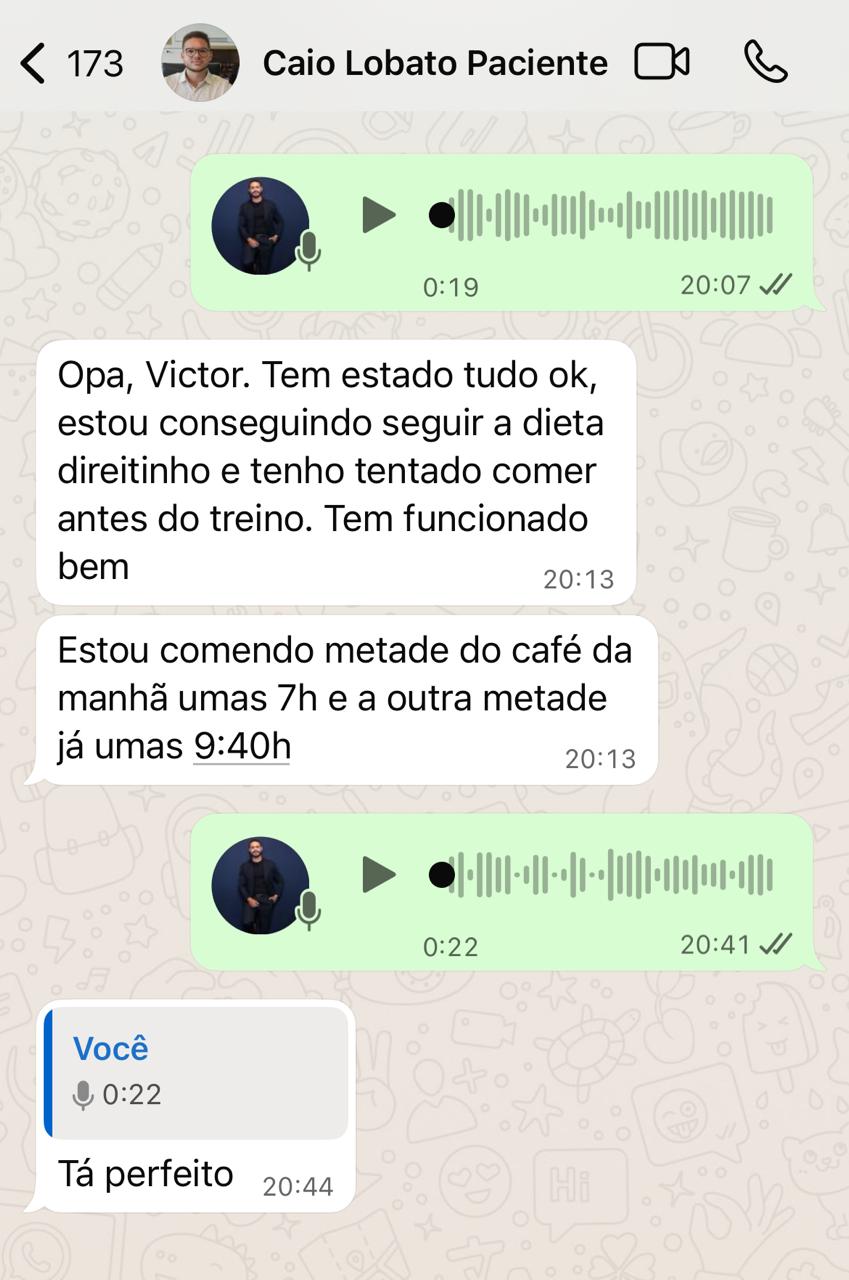Tap the quoted 'Você' reply preview
Screen dimensions: 849x1280
pos(195,1073)
